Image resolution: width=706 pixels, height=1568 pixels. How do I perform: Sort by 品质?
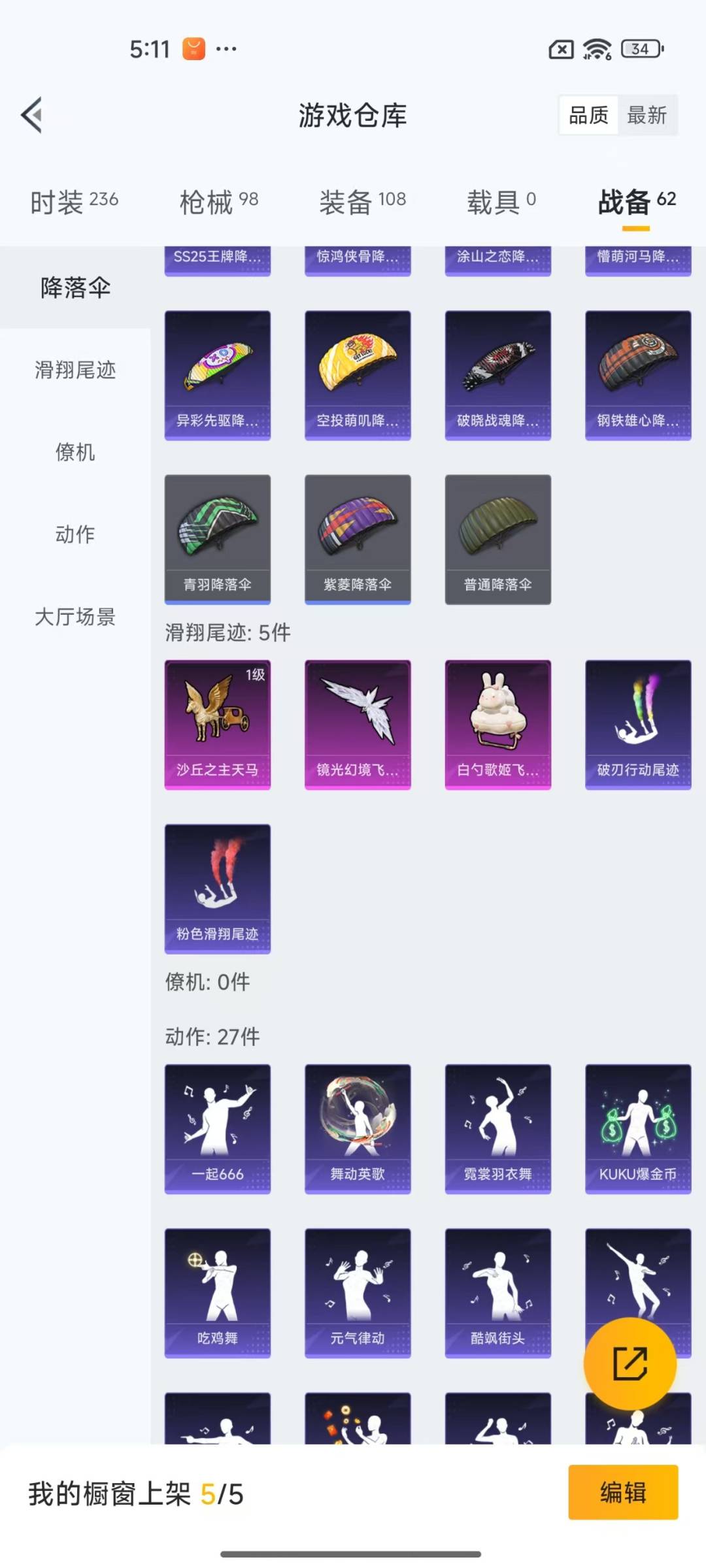coord(588,116)
